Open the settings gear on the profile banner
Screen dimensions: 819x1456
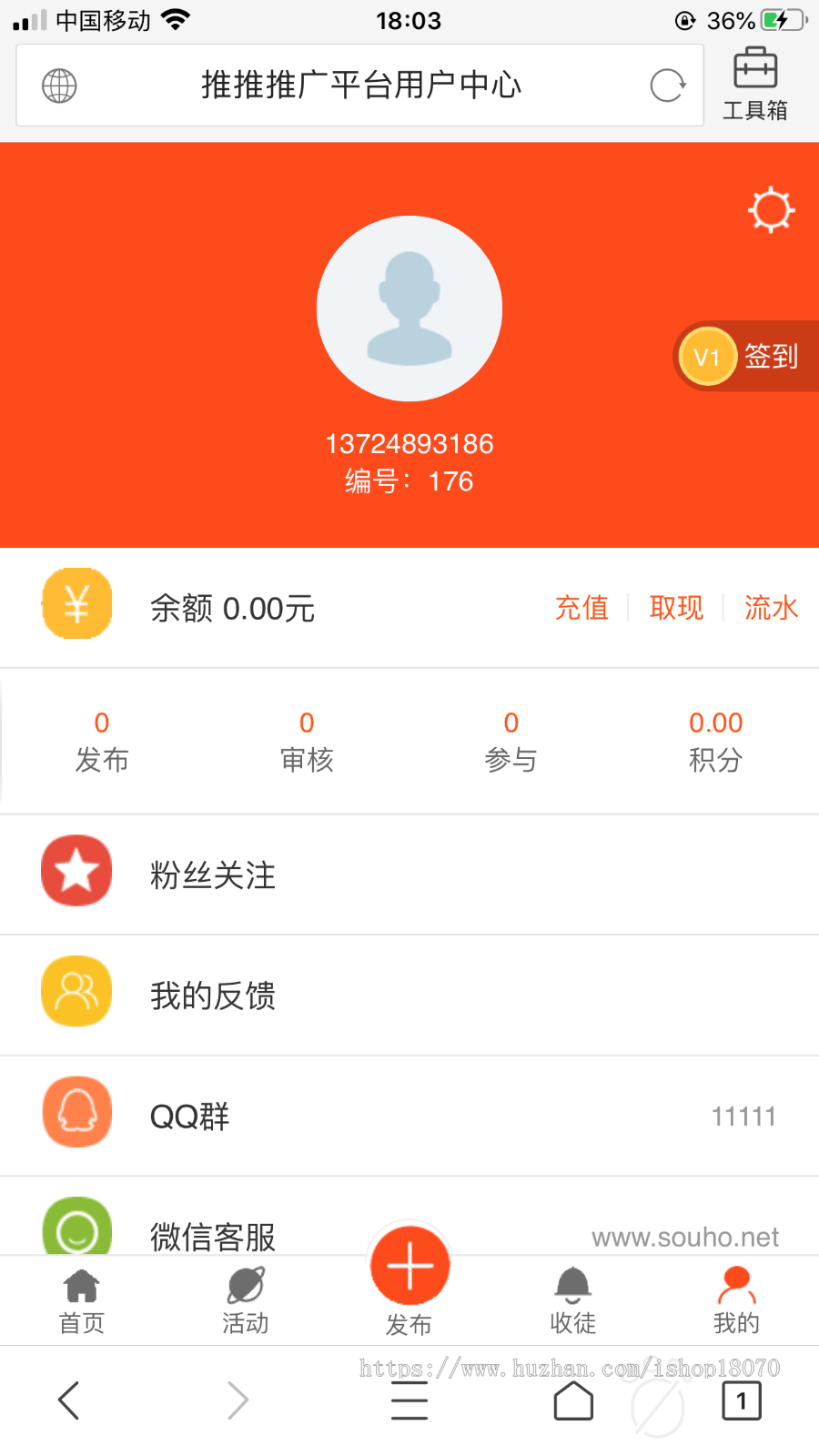click(x=770, y=209)
